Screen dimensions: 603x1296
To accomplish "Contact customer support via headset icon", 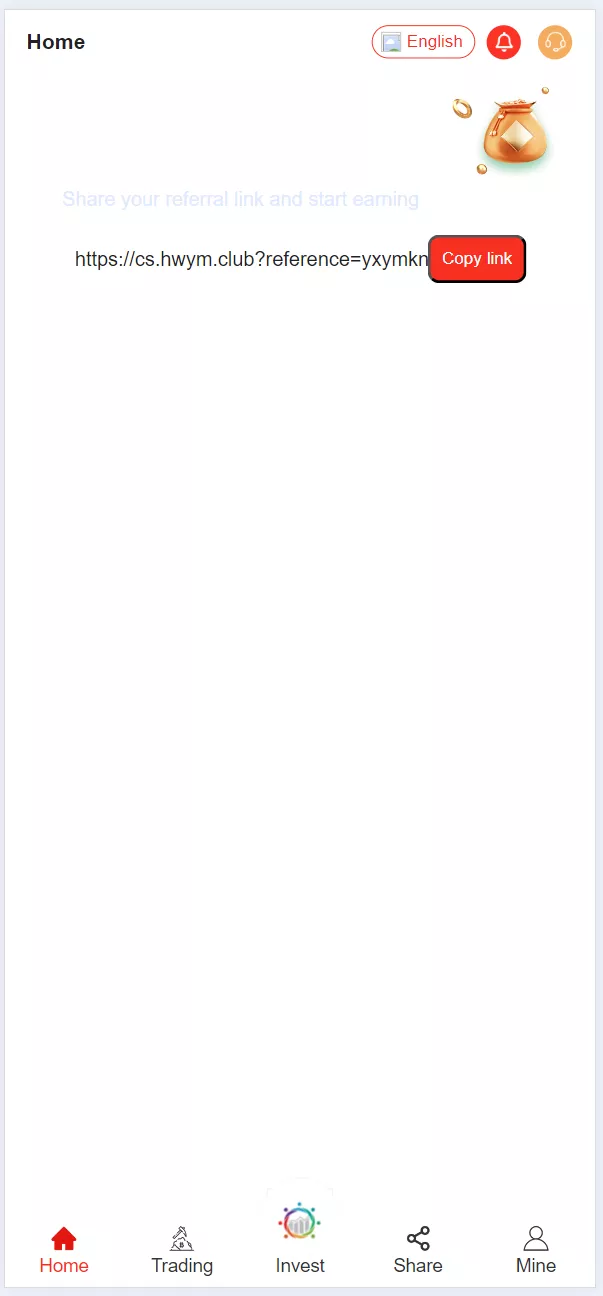I will [x=555, y=42].
